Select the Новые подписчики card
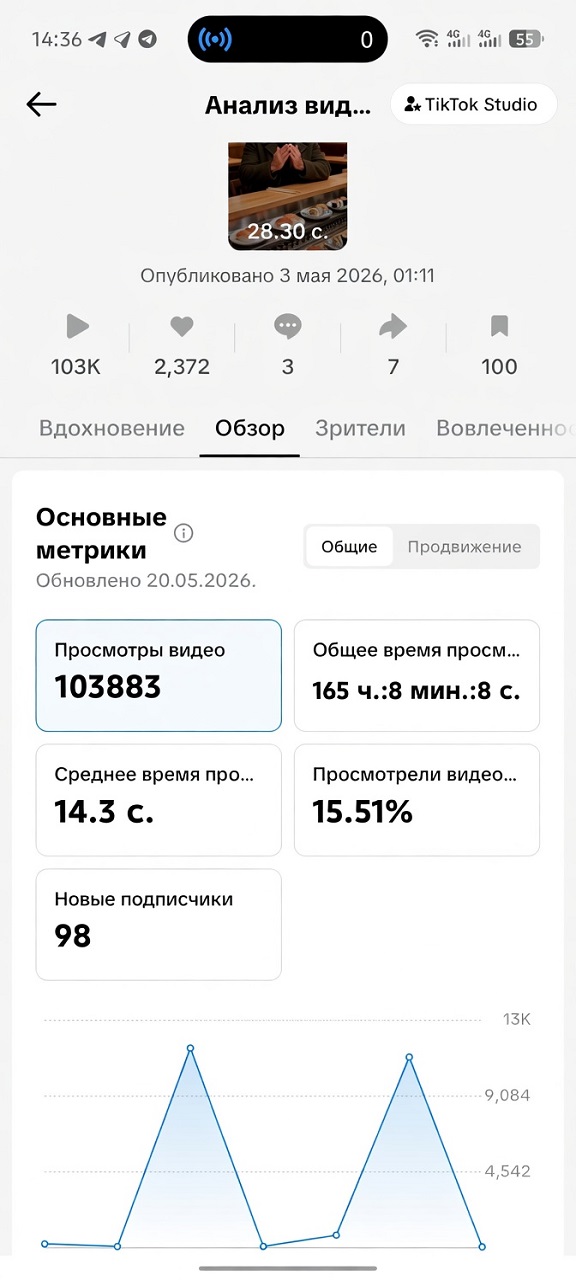Screen dimensions: 576x1280 159,924
